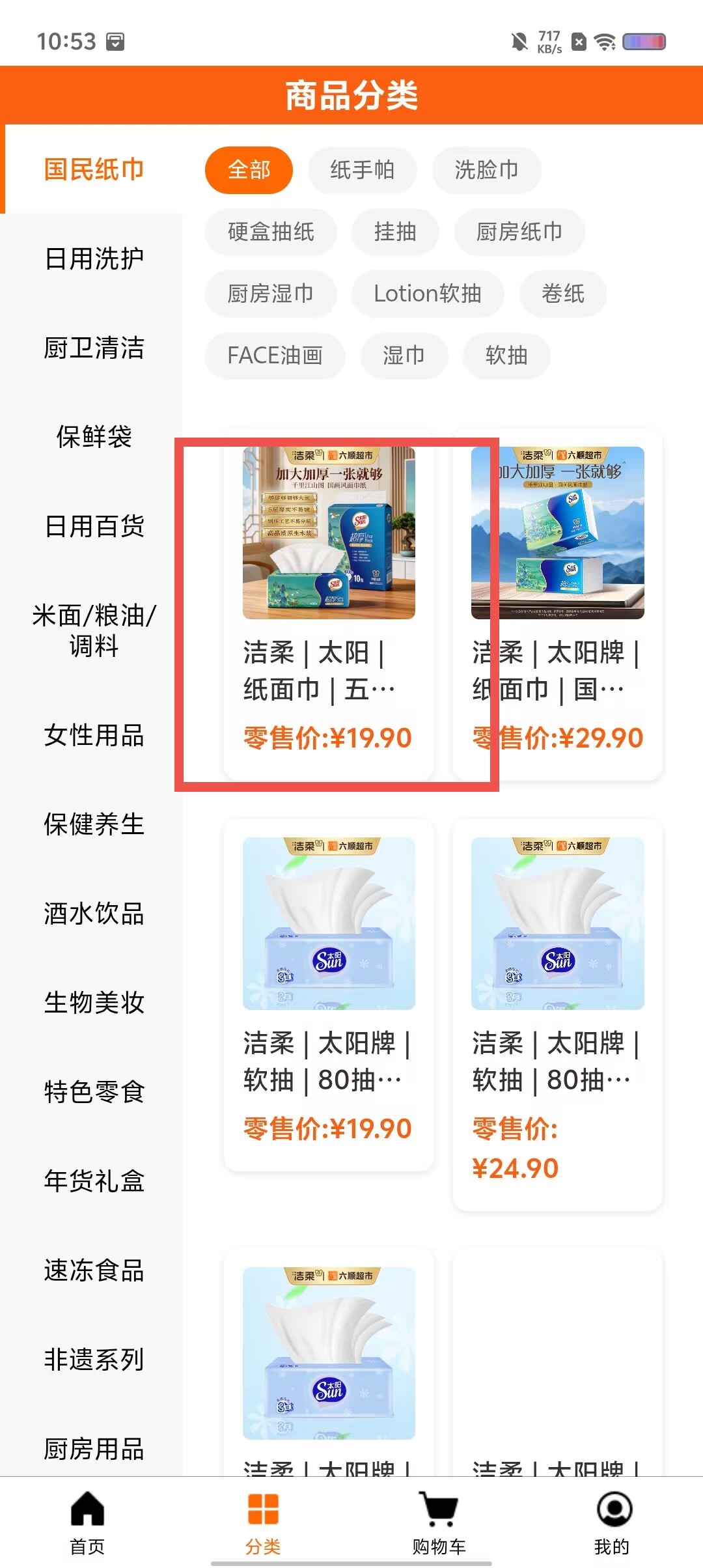Image resolution: width=703 pixels, height=1568 pixels.
Task: Choose the 硬盒抽纸 chip
Action: (x=271, y=232)
